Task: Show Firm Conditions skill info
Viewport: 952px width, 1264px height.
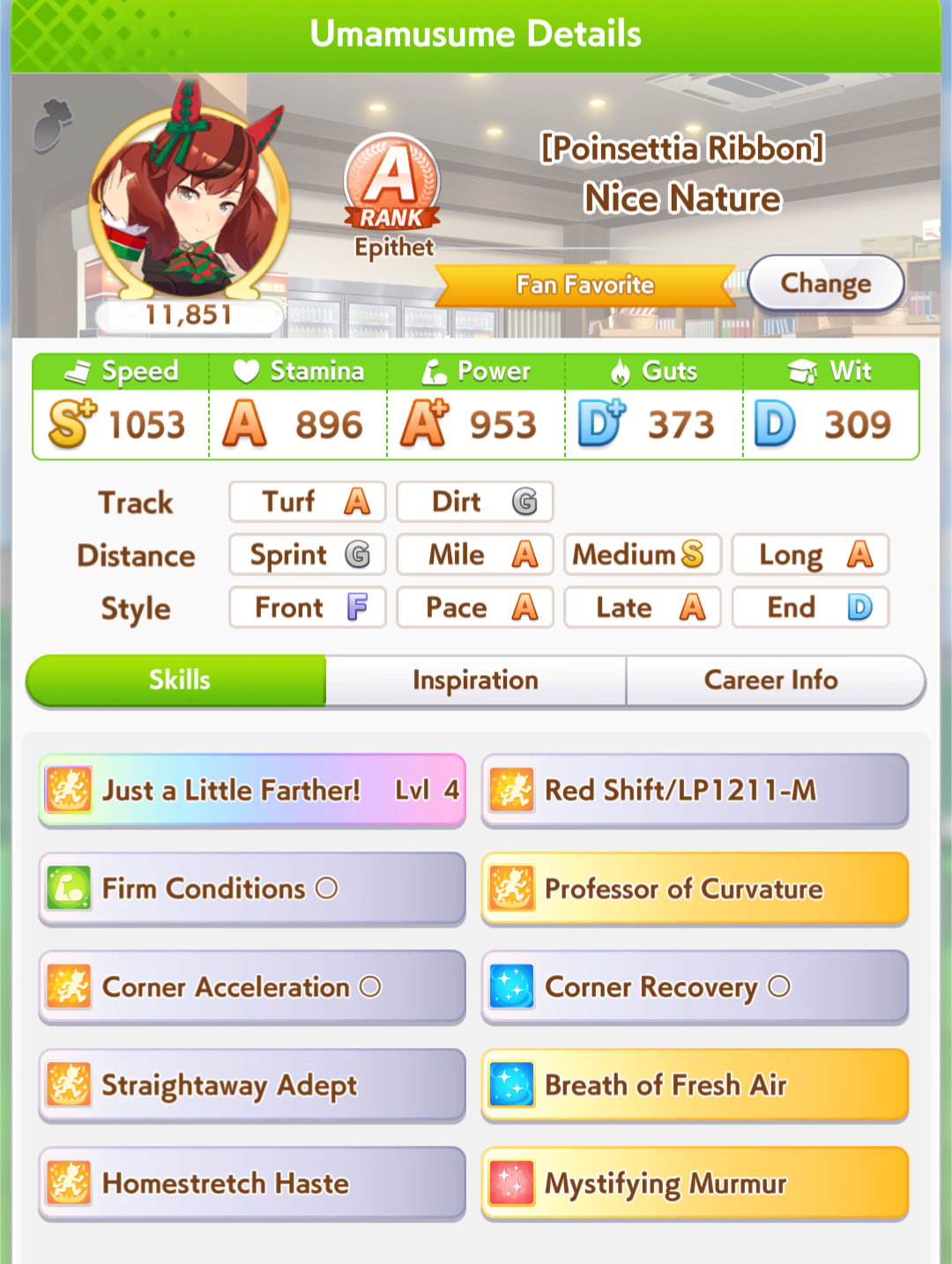Action: tap(252, 889)
